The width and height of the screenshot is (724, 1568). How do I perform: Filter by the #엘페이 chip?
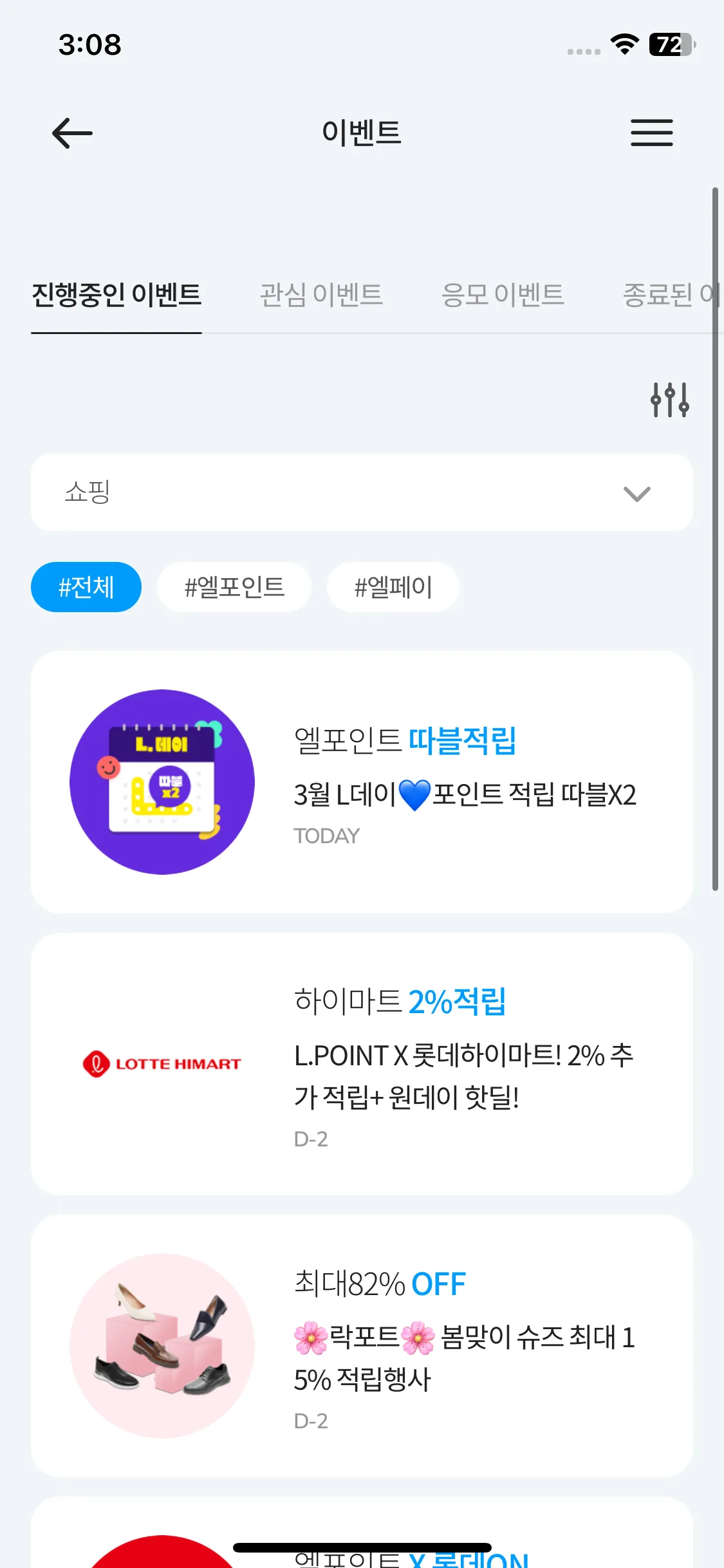tap(393, 587)
